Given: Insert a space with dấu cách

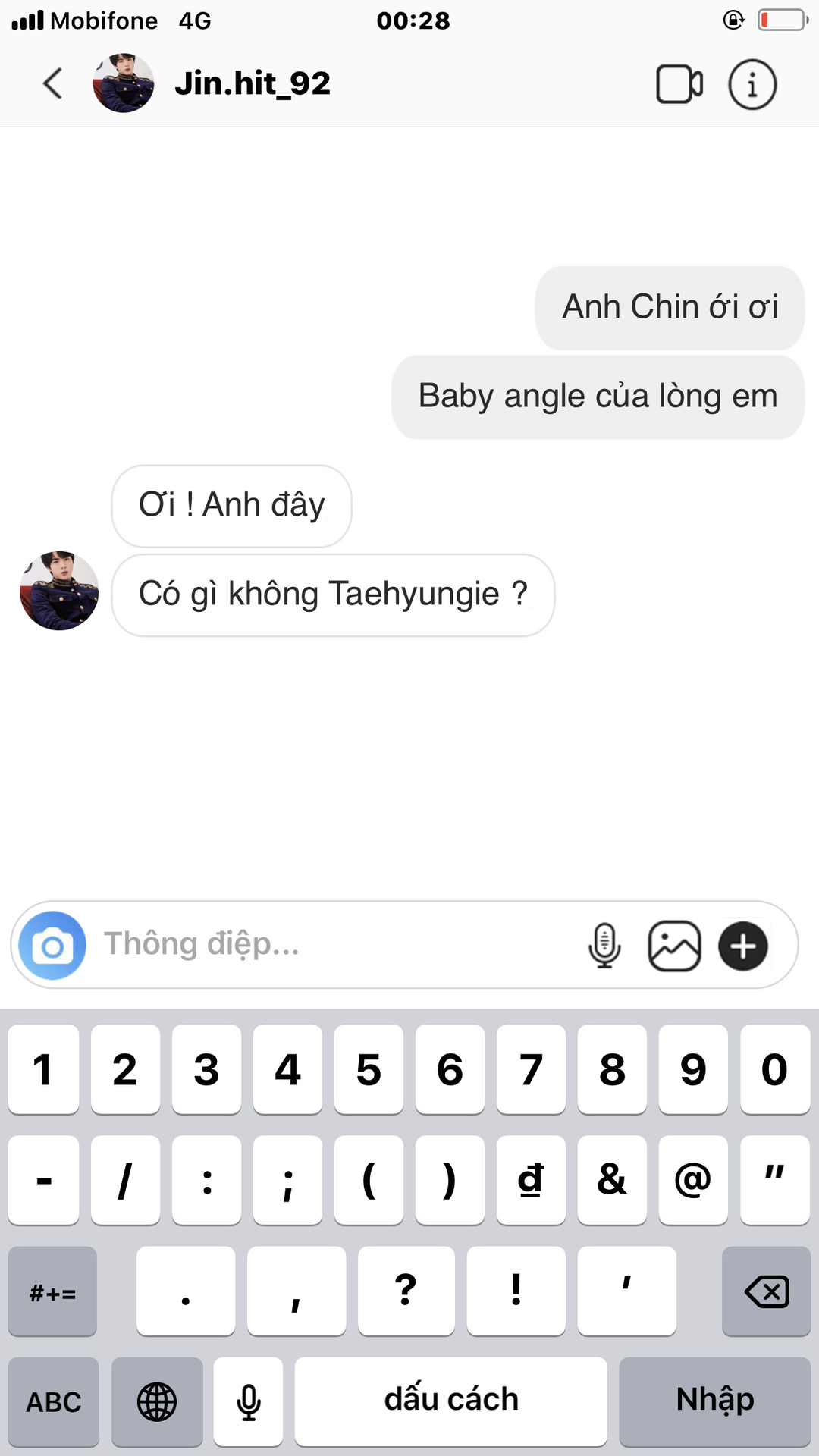Looking at the screenshot, I should click(x=451, y=1401).
